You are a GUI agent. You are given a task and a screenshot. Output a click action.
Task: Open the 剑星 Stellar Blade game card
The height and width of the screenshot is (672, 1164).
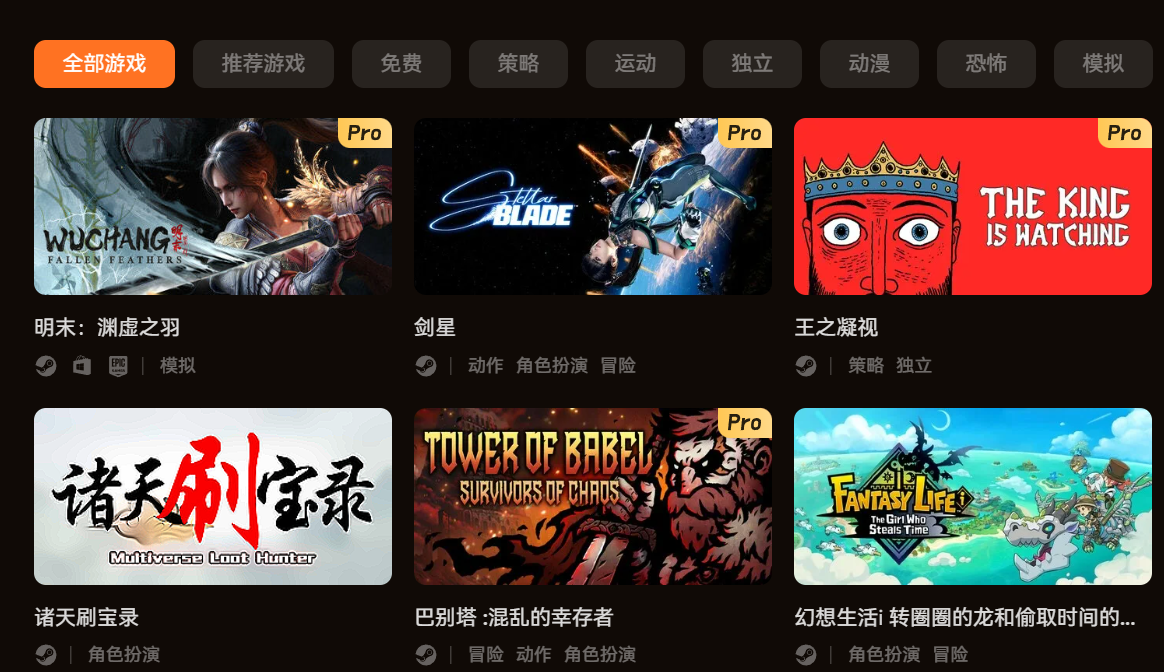click(592, 207)
